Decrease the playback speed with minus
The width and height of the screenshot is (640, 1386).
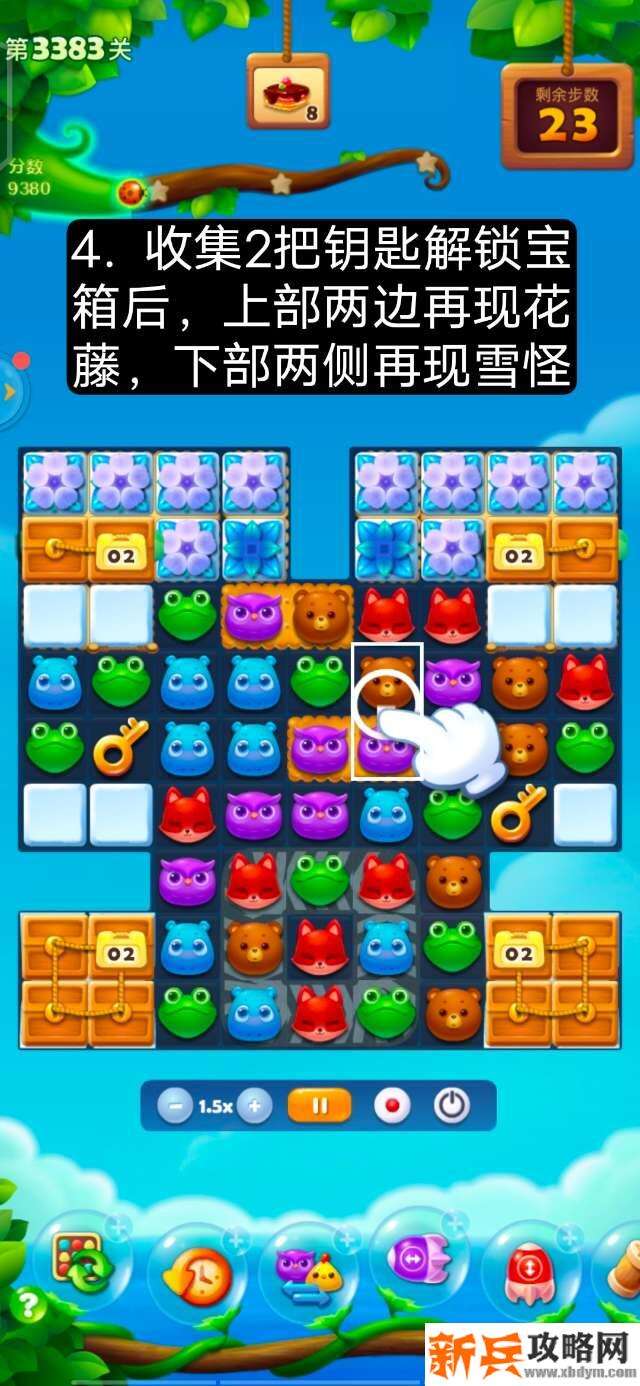coord(175,1106)
